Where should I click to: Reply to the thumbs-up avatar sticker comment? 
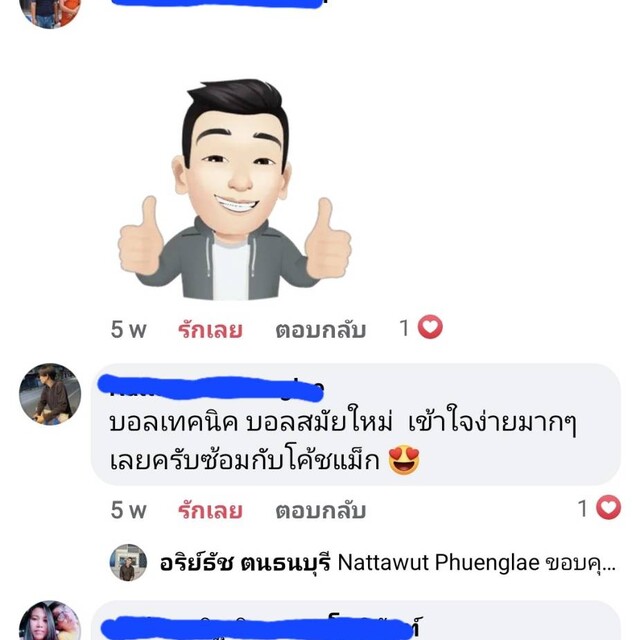[320, 329]
